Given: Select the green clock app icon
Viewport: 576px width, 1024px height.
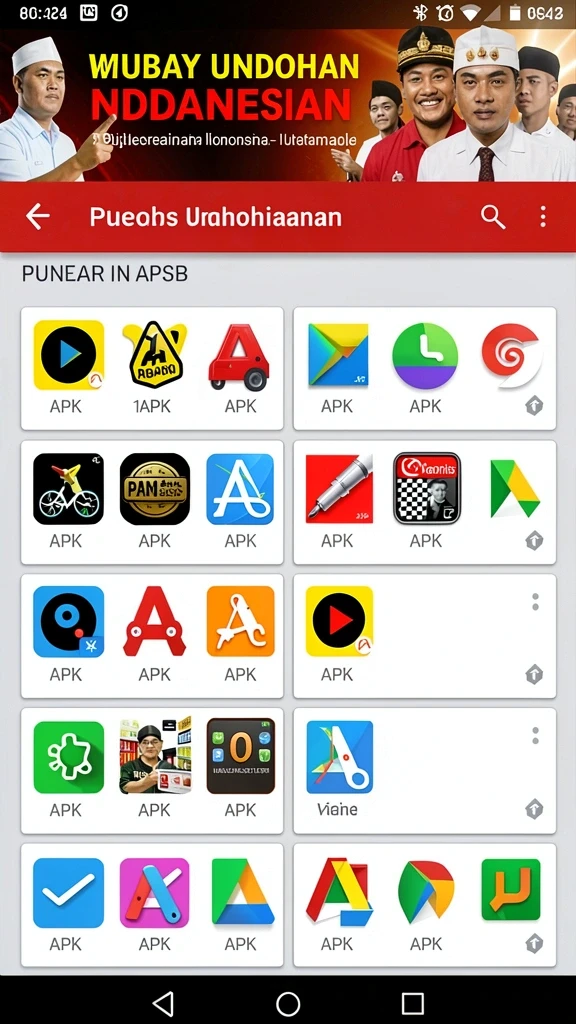Looking at the screenshot, I should pos(425,356).
